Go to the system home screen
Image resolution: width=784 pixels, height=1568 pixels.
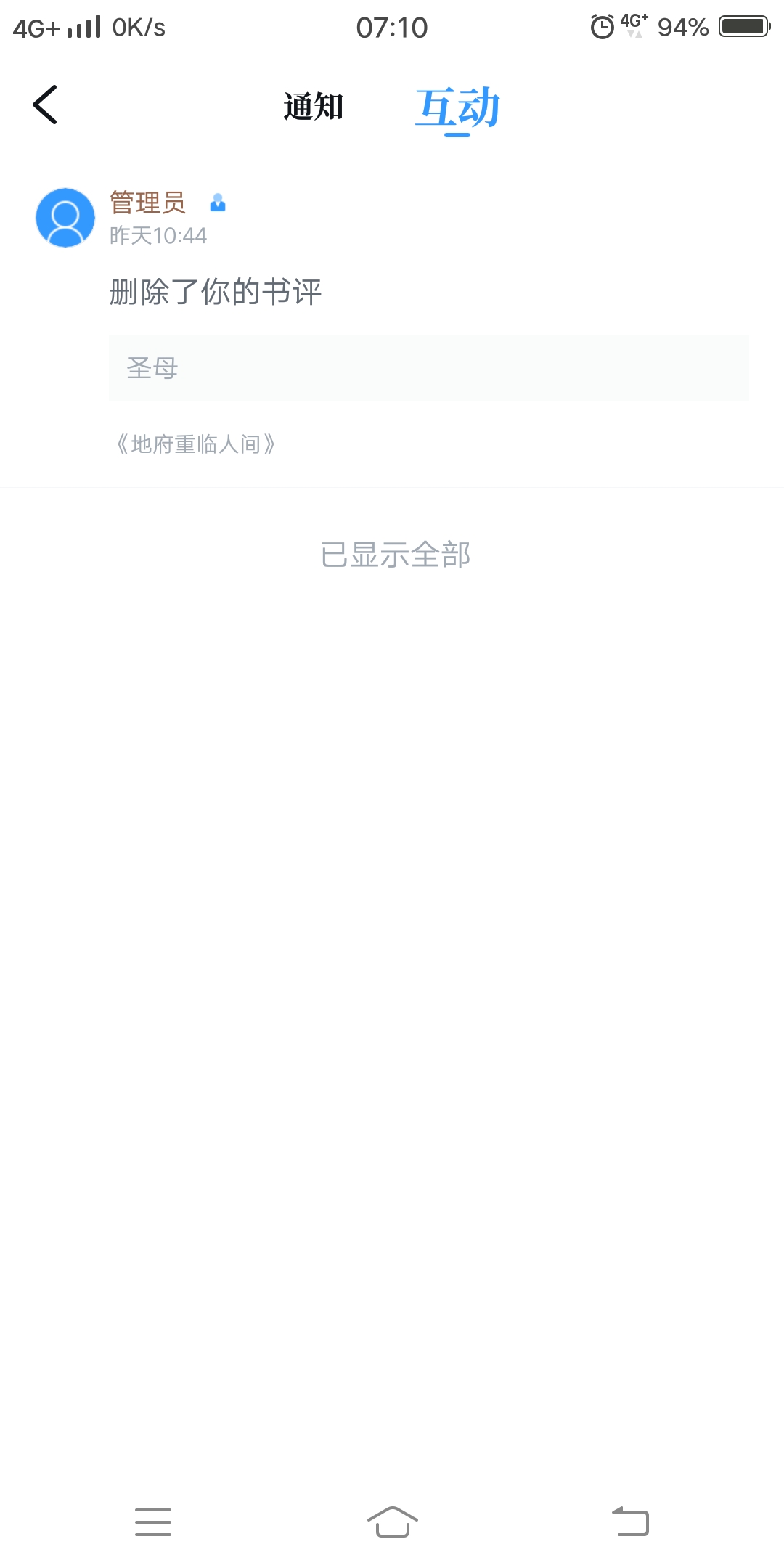(x=392, y=1522)
